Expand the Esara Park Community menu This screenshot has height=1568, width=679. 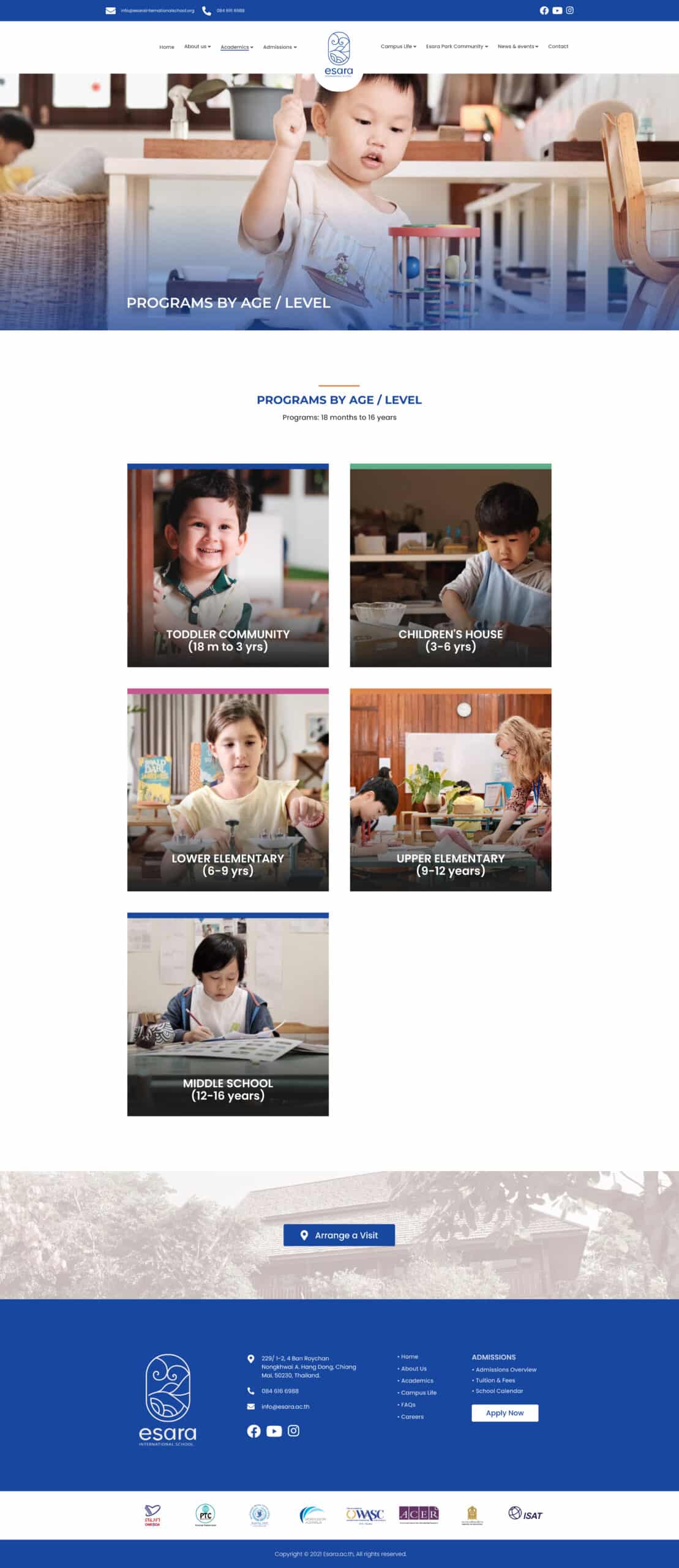(x=457, y=47)
